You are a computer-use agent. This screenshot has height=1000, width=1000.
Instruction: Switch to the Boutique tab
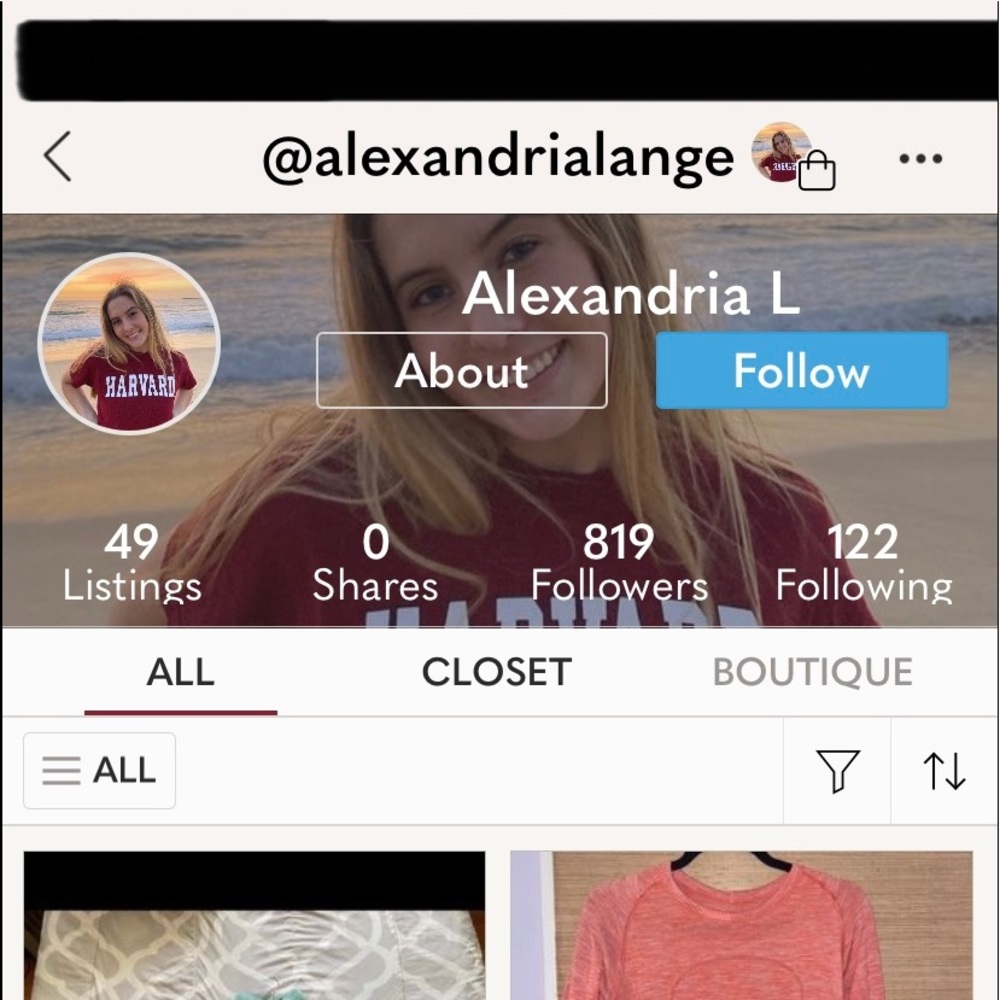click(x=812, y=672)
